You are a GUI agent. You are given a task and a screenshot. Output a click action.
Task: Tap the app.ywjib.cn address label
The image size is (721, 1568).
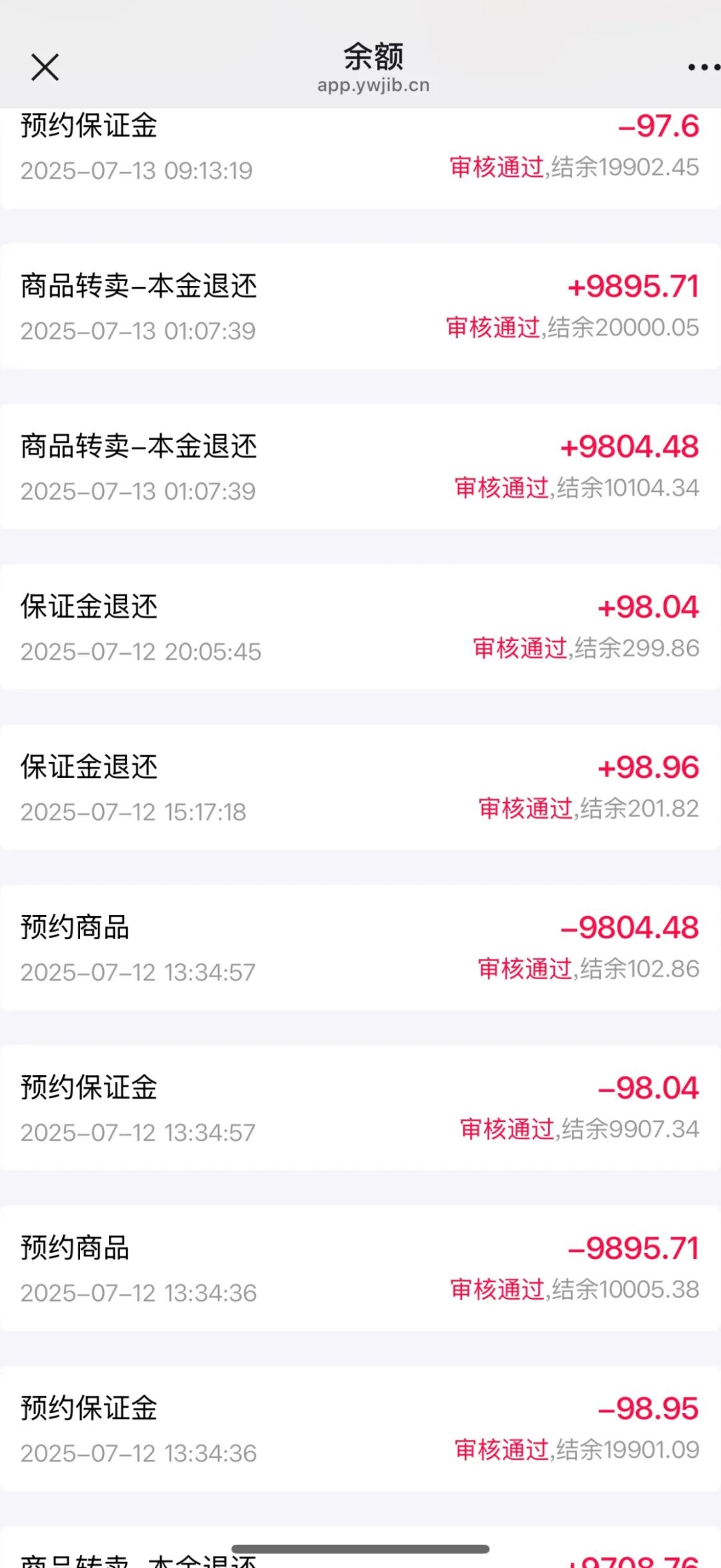click(373, 85)
